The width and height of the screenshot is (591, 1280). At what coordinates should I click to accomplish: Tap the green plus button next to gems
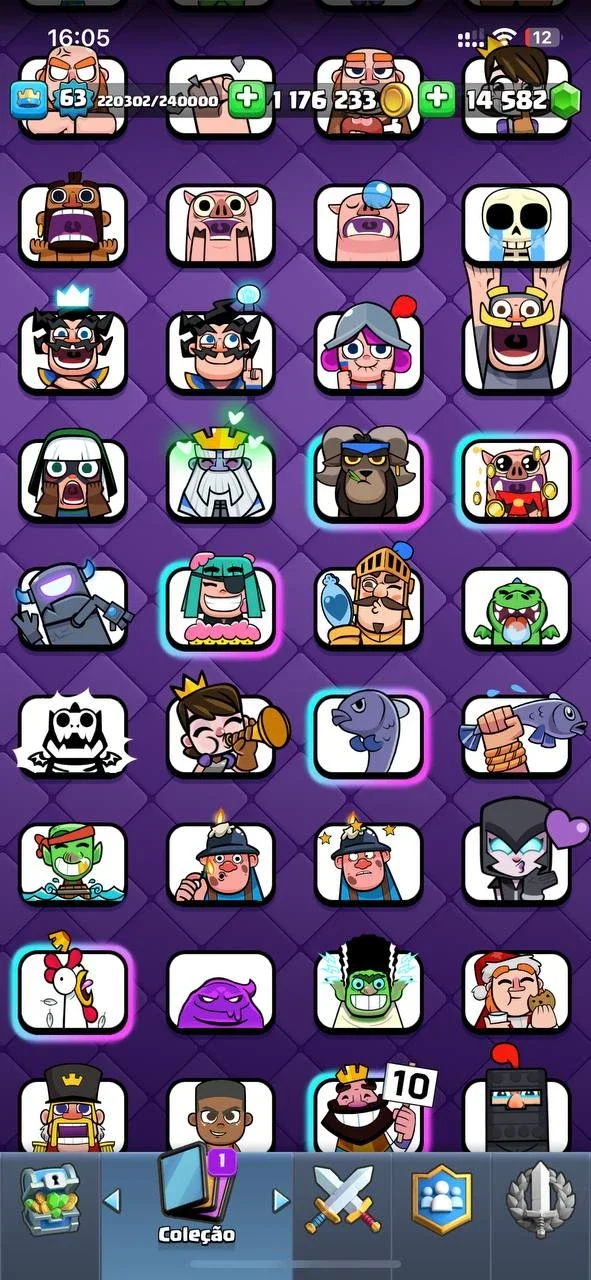click(x=436, y=99)
